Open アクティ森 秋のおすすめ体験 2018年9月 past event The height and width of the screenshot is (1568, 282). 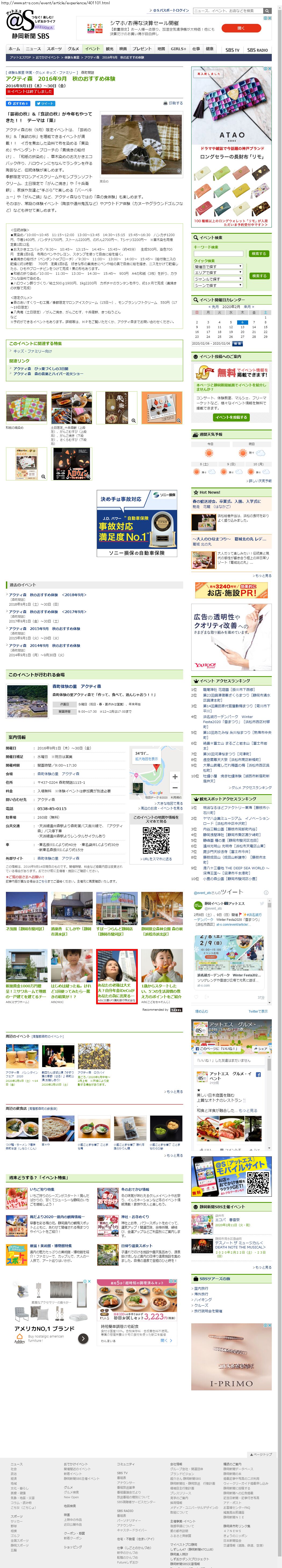pos(48,595)
